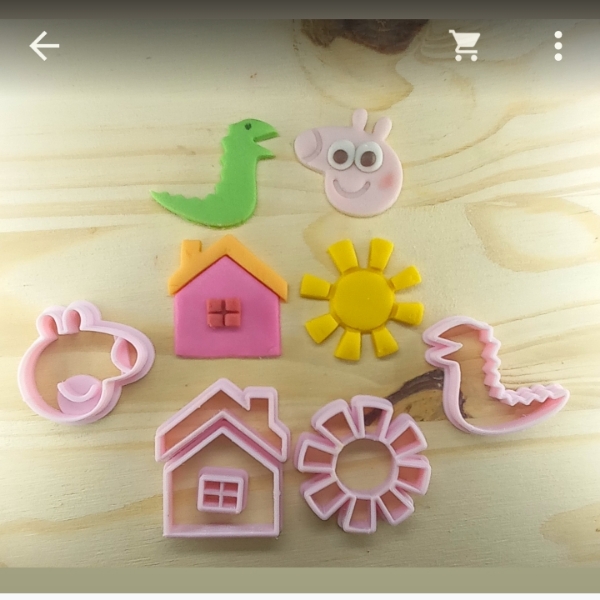Open the overflow menu

click(x=557, y=45)
